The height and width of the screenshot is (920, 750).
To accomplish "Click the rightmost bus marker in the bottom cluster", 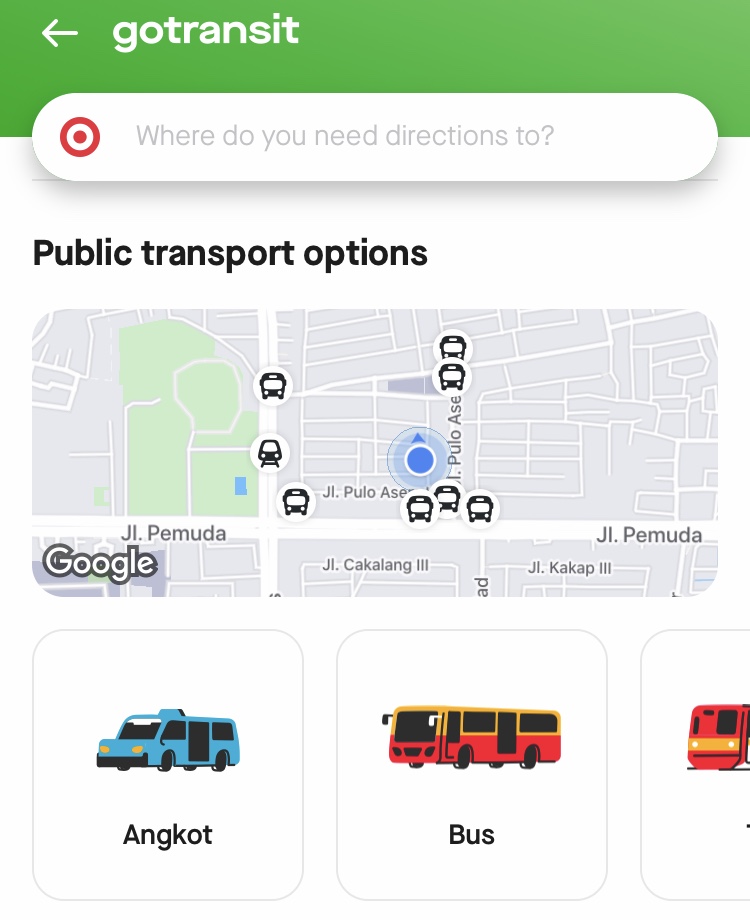I will click(x=481, y=508).
